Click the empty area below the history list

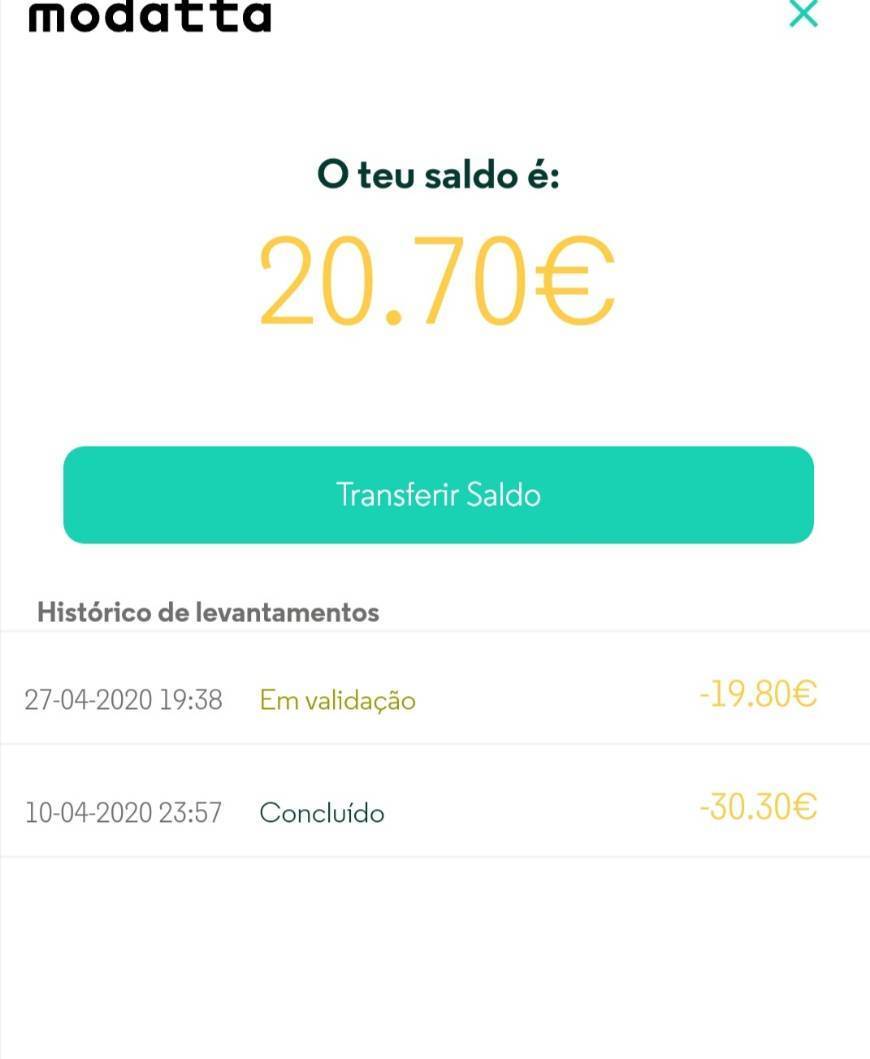(x=435, y=960)
